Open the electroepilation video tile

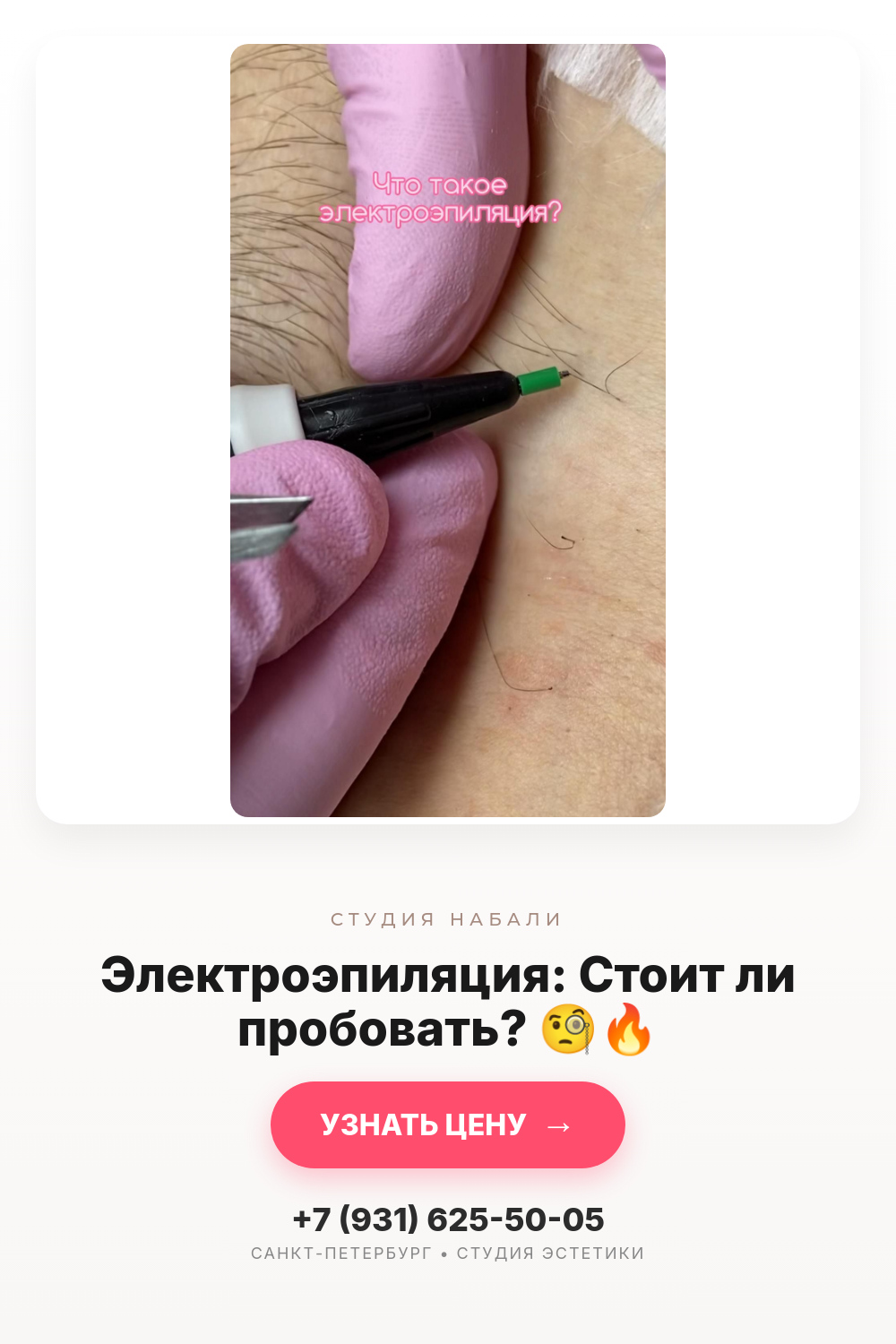(448, 430)
